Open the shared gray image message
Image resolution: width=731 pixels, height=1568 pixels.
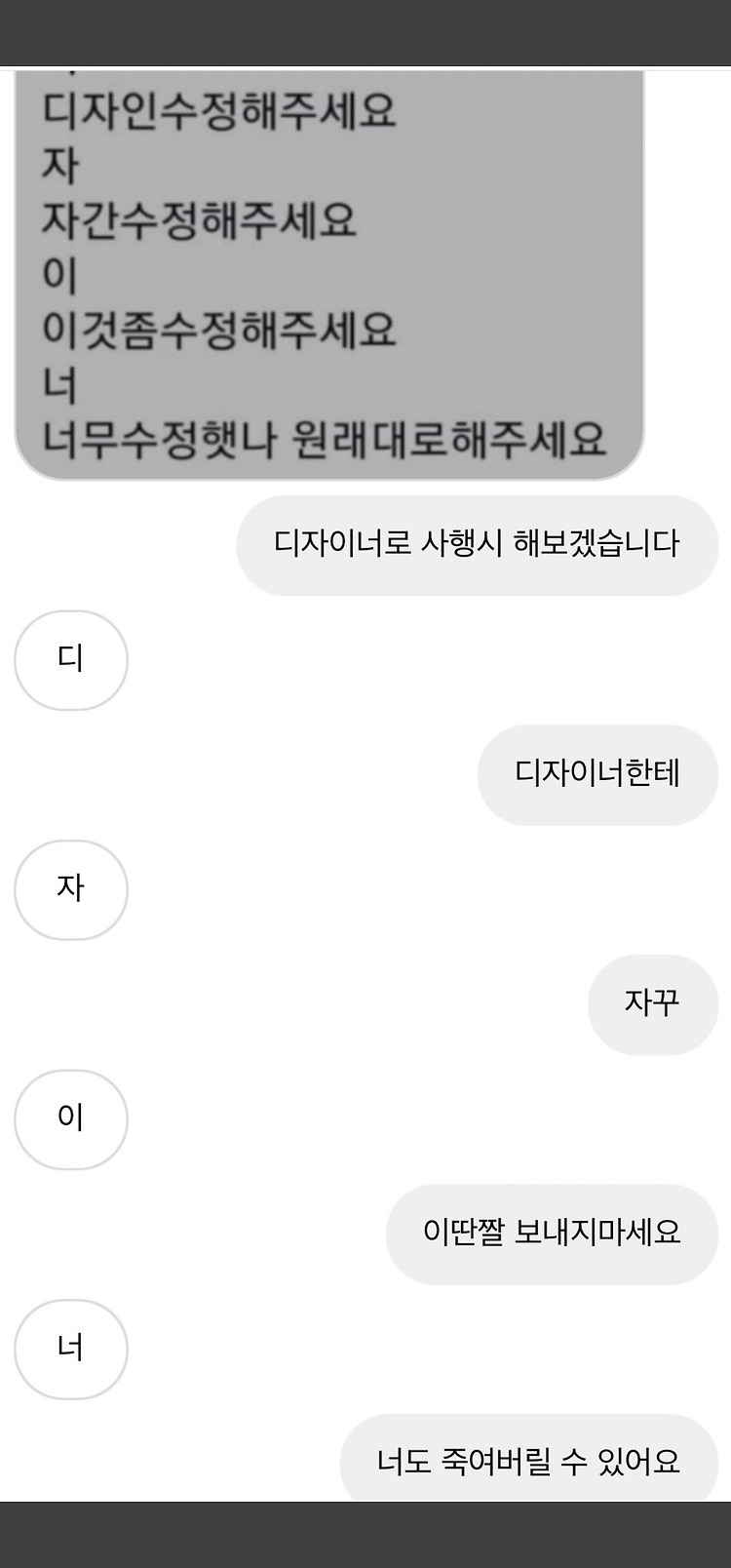pos(328,275)
